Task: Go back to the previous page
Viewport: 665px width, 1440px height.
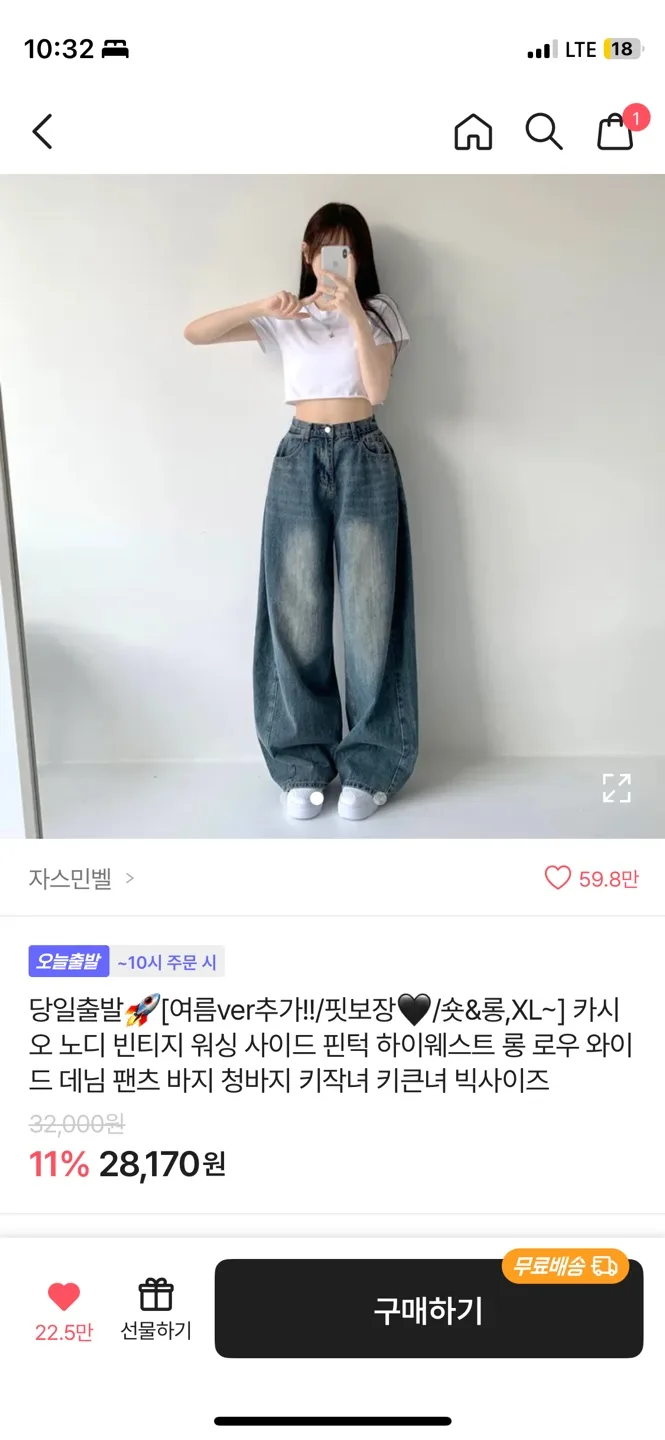Action: [x=42, y=131]
